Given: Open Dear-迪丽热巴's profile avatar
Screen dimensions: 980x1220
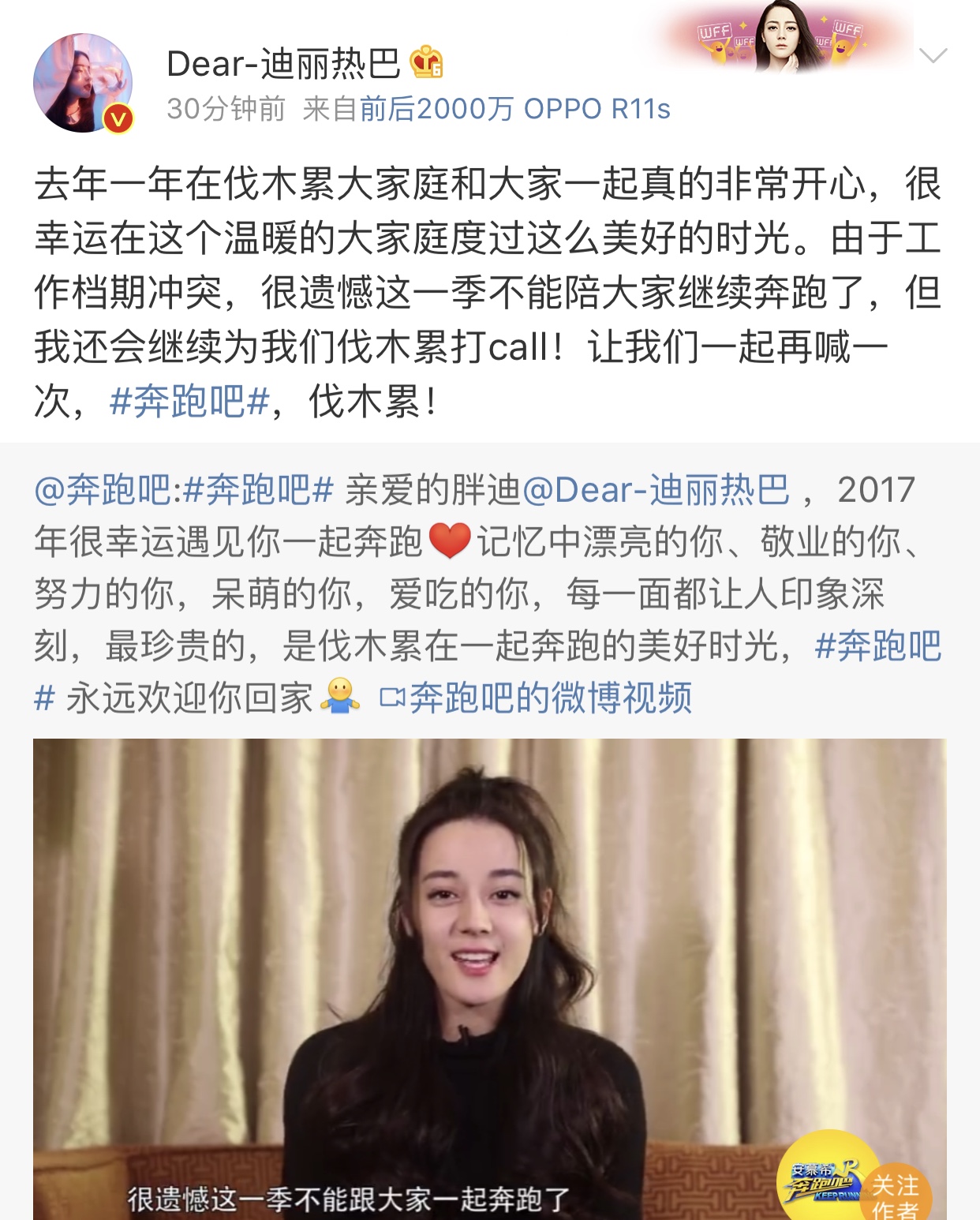Looking at the screenshot, I should [83, 83].
